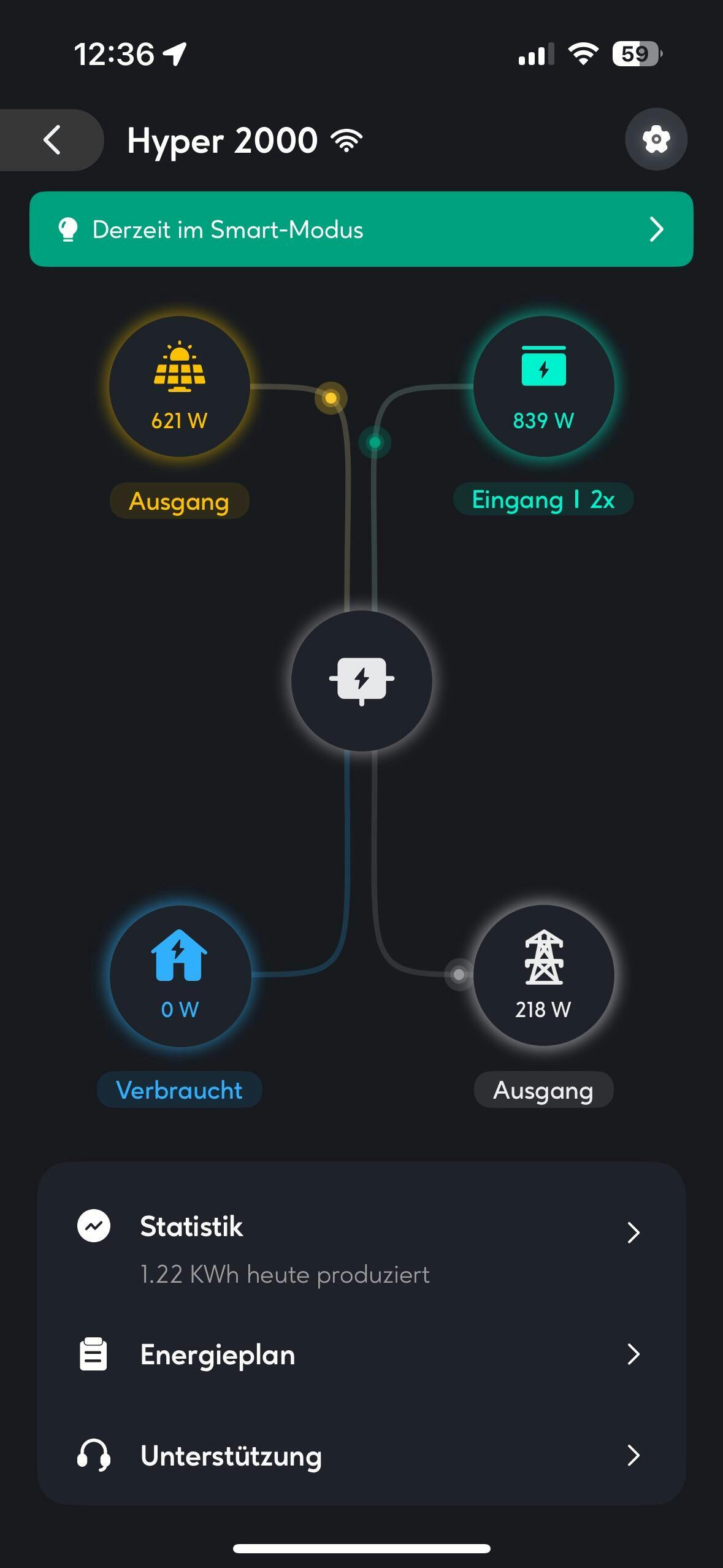
Task: Open the Energieplan row
Action: [x=361, y=1355]
